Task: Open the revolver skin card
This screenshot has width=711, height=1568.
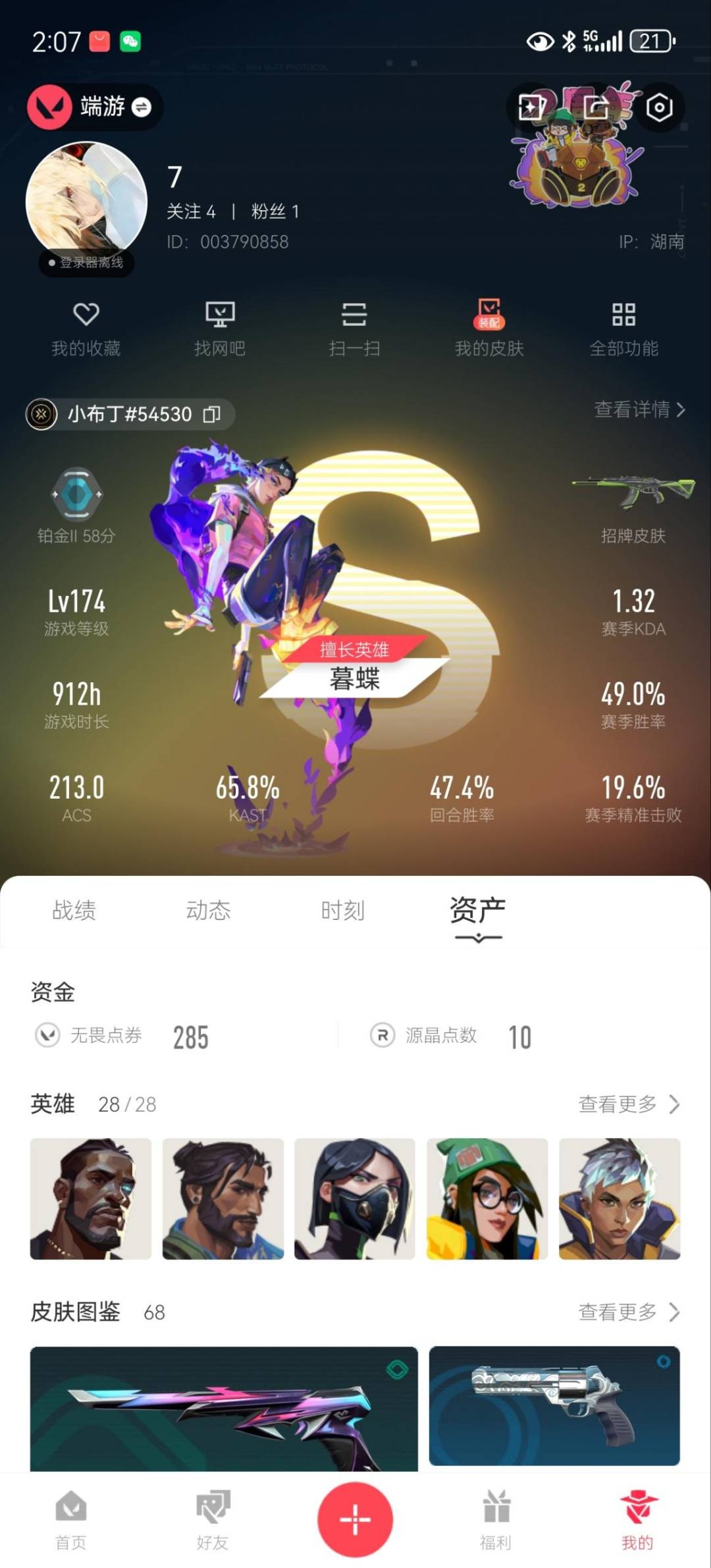Action: click(554, 1405)
